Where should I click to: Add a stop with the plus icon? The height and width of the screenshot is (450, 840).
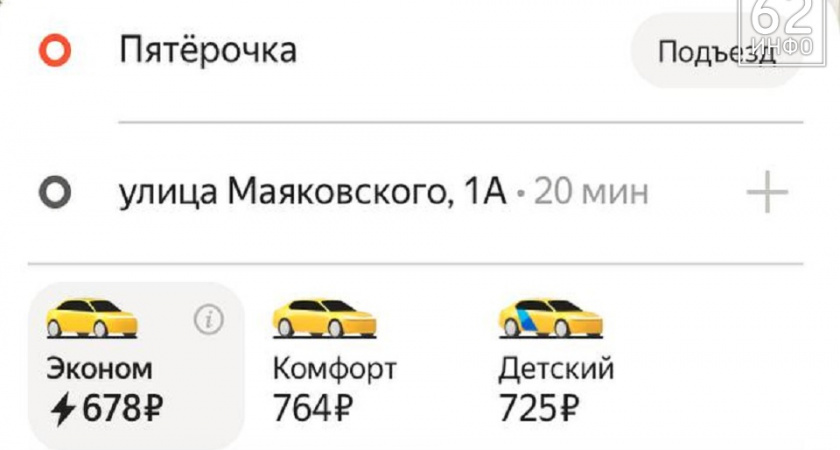point(767,192)
